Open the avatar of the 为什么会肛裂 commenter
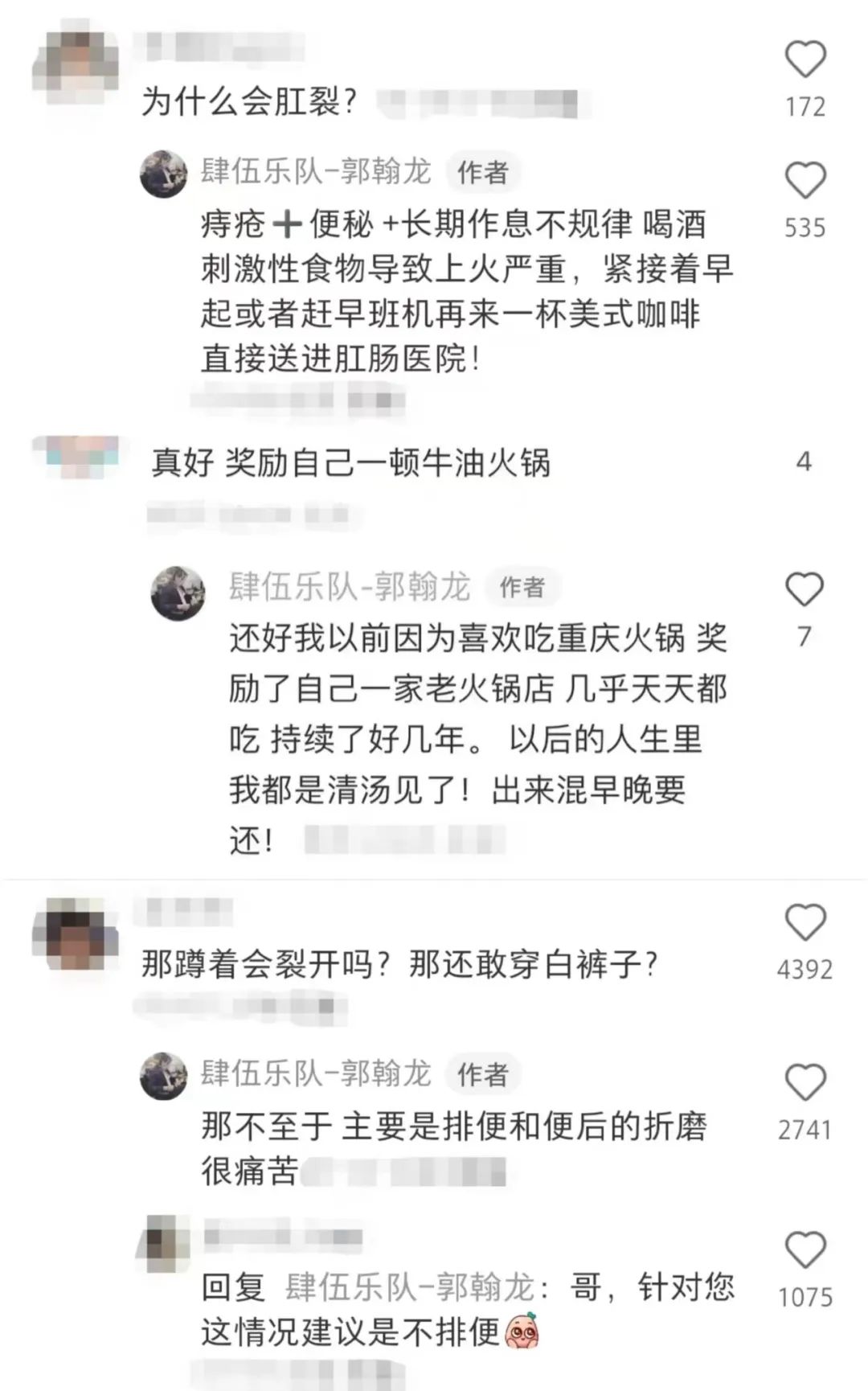This screenshot has height=1391, width=868. [75, 67]
